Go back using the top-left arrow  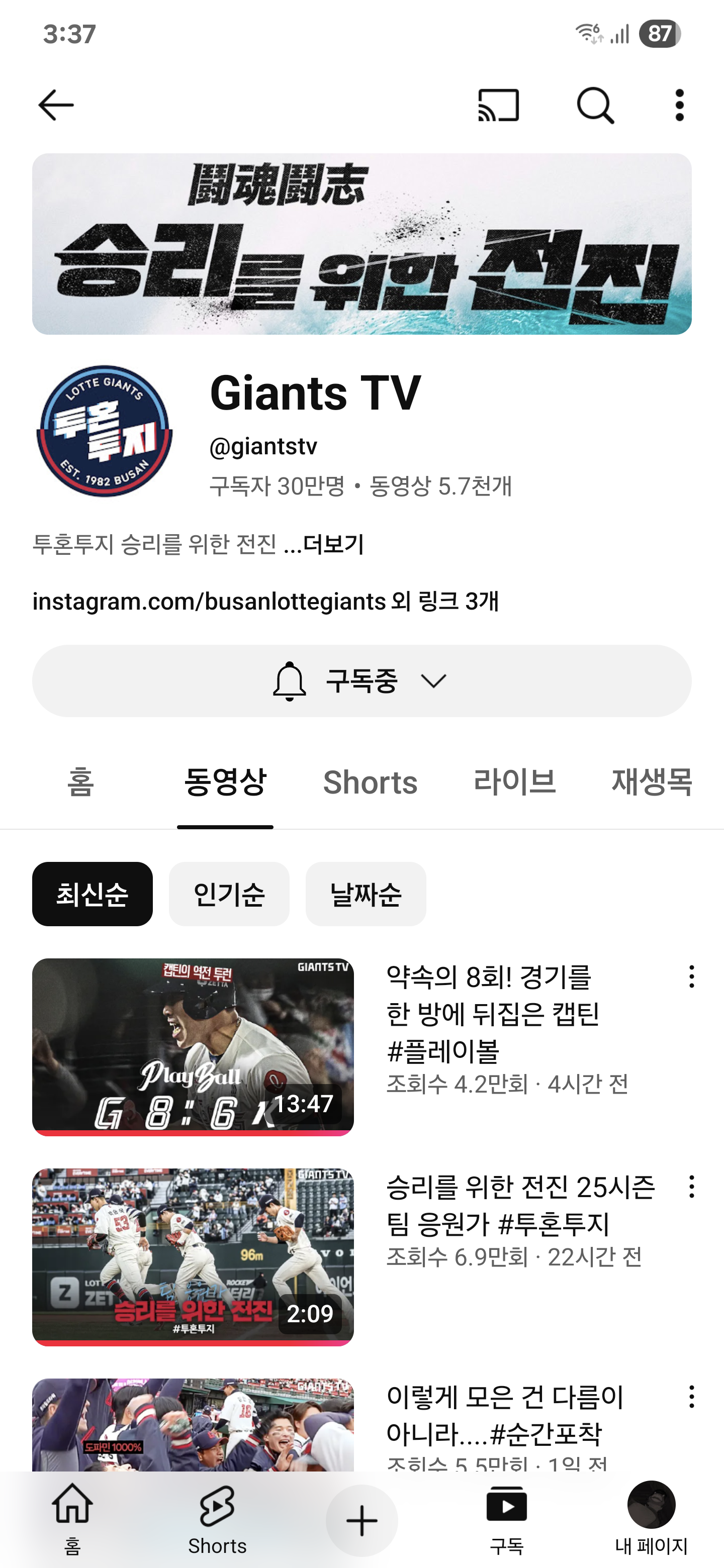(56, 106)
